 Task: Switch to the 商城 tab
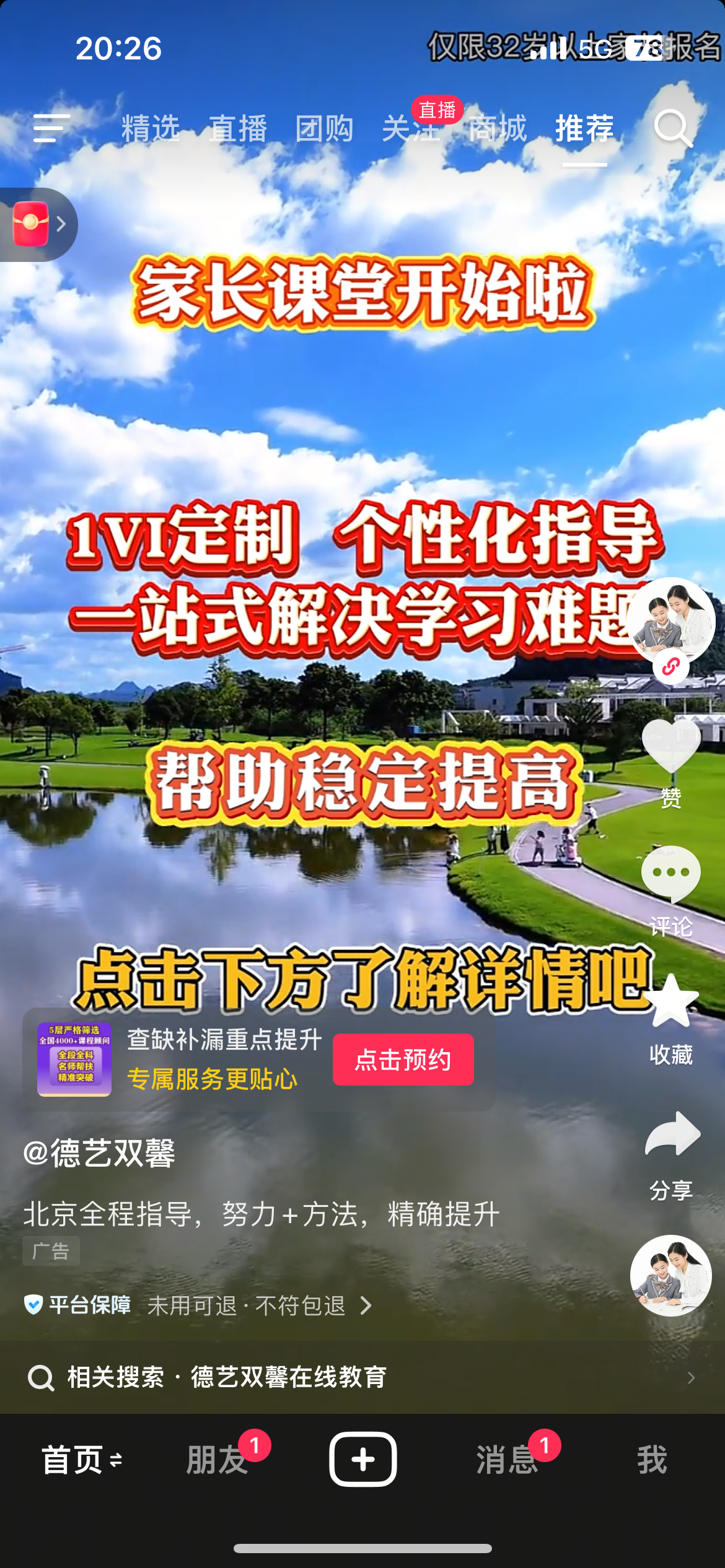[498, 128]
